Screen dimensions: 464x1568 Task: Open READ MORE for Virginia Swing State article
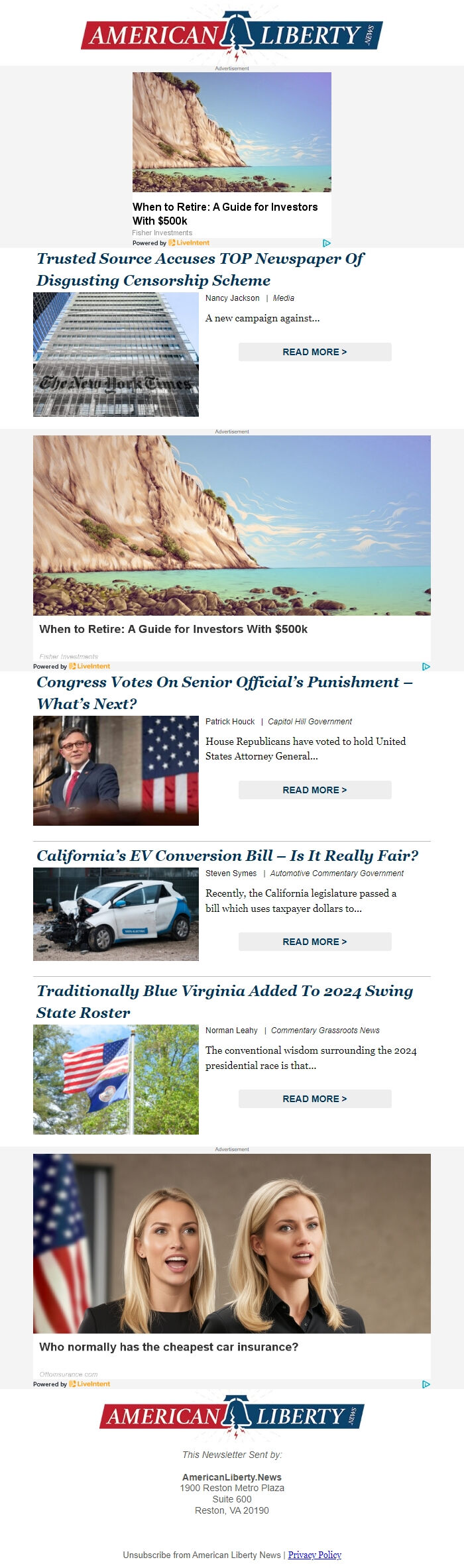coord(315,1099)
